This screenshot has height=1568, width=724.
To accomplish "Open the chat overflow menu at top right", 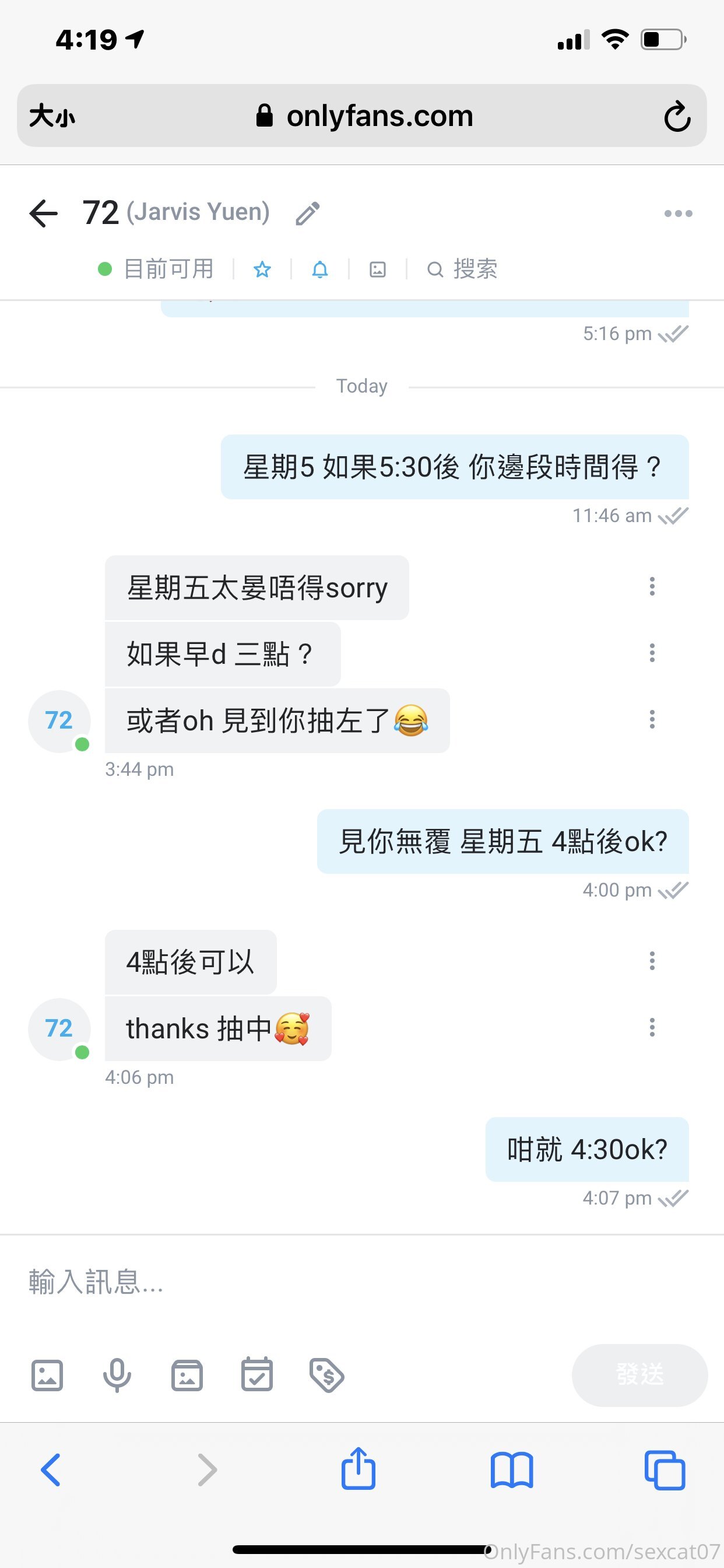I will (678, 213).
